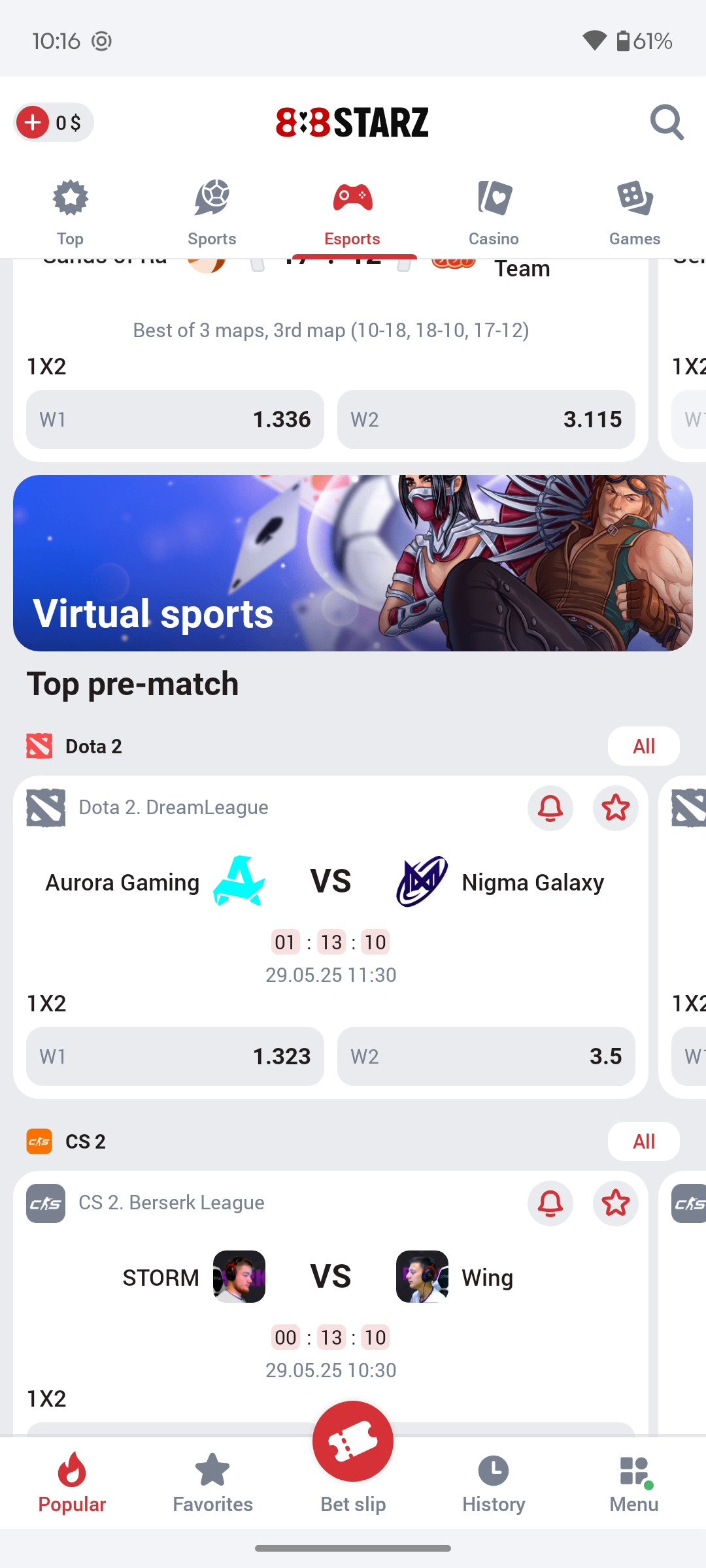Viewport: 706px width, 1568px height.
Task: Tap the deposit plus button
Action: pyautogui.click(x=33, y=122)
